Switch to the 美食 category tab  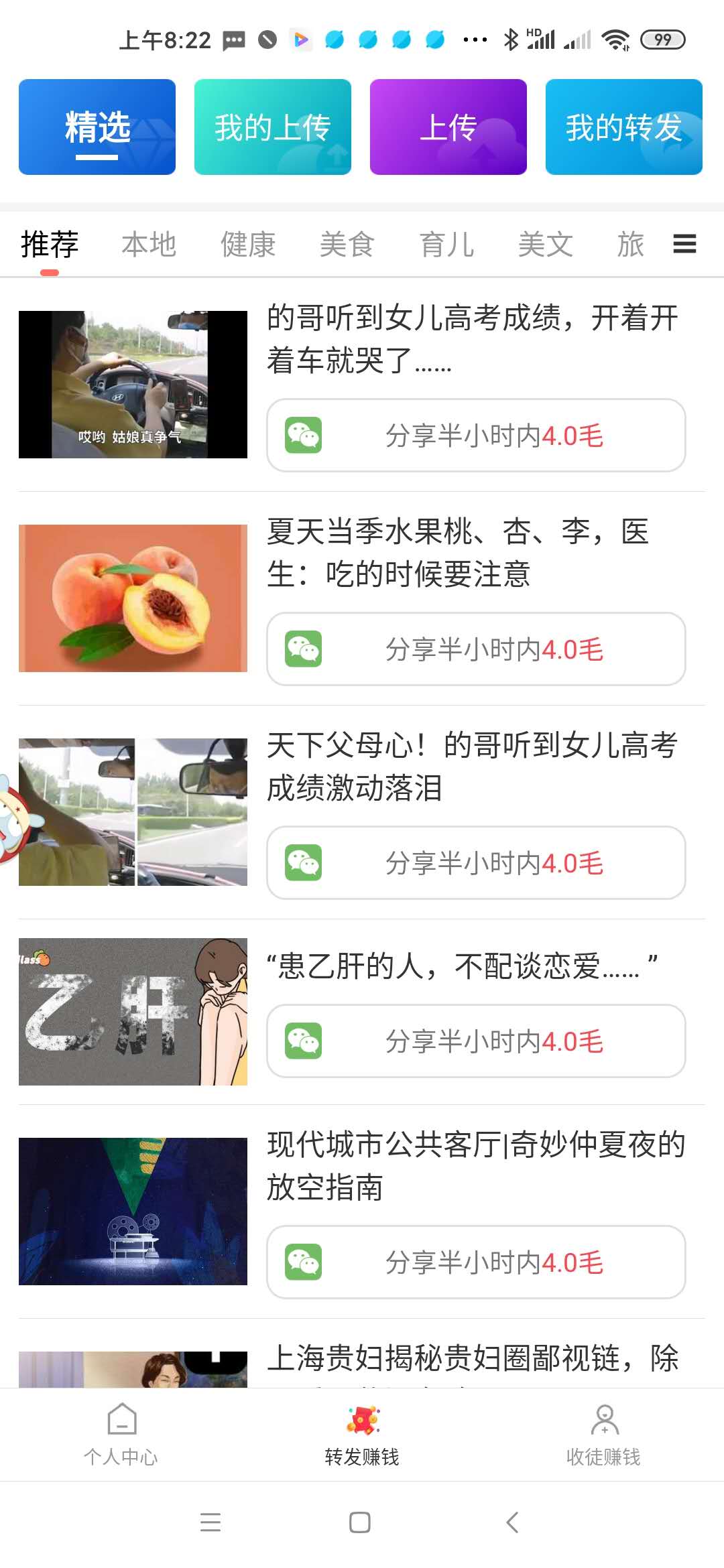pyautogui.click(x=347, y=245)
